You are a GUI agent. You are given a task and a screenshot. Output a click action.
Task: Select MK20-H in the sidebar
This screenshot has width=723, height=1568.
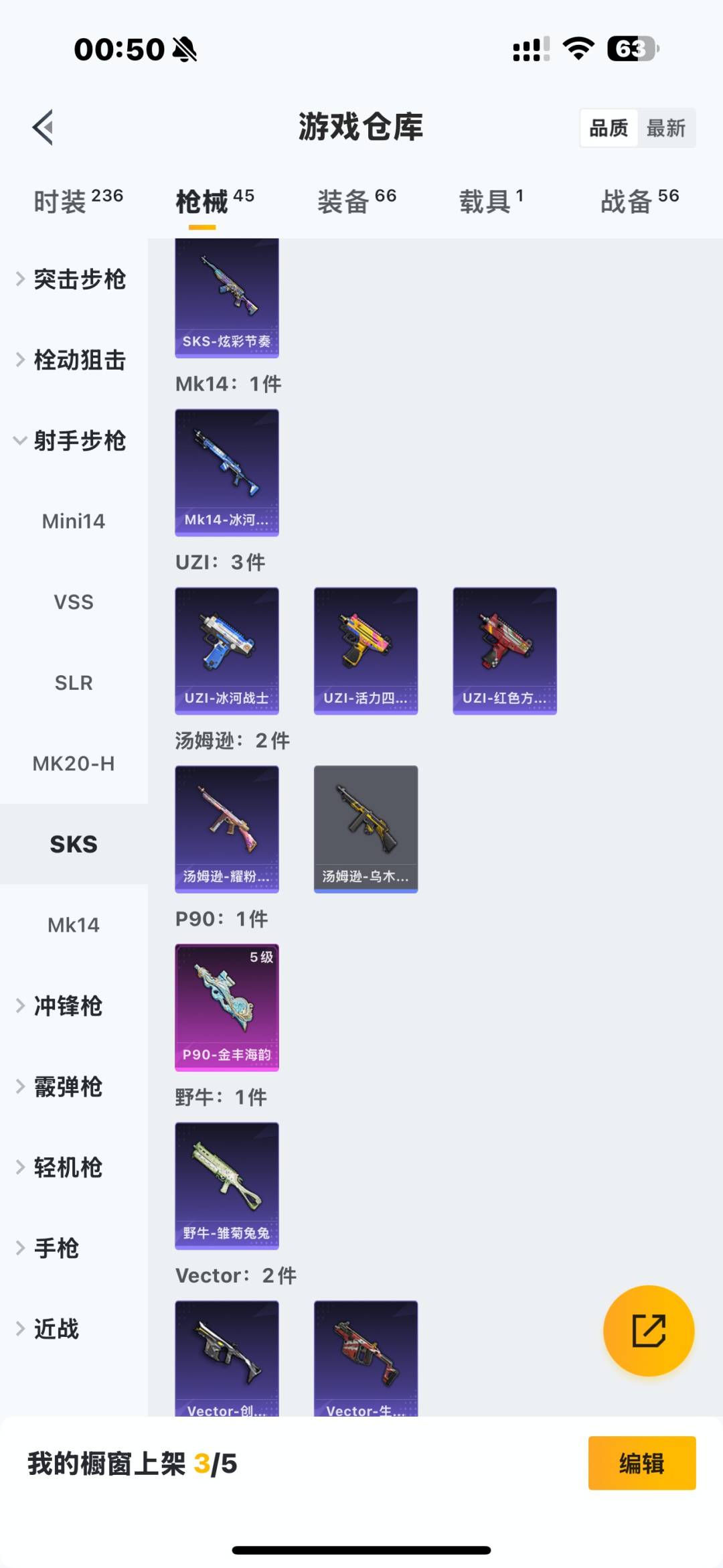coord(74,764)
